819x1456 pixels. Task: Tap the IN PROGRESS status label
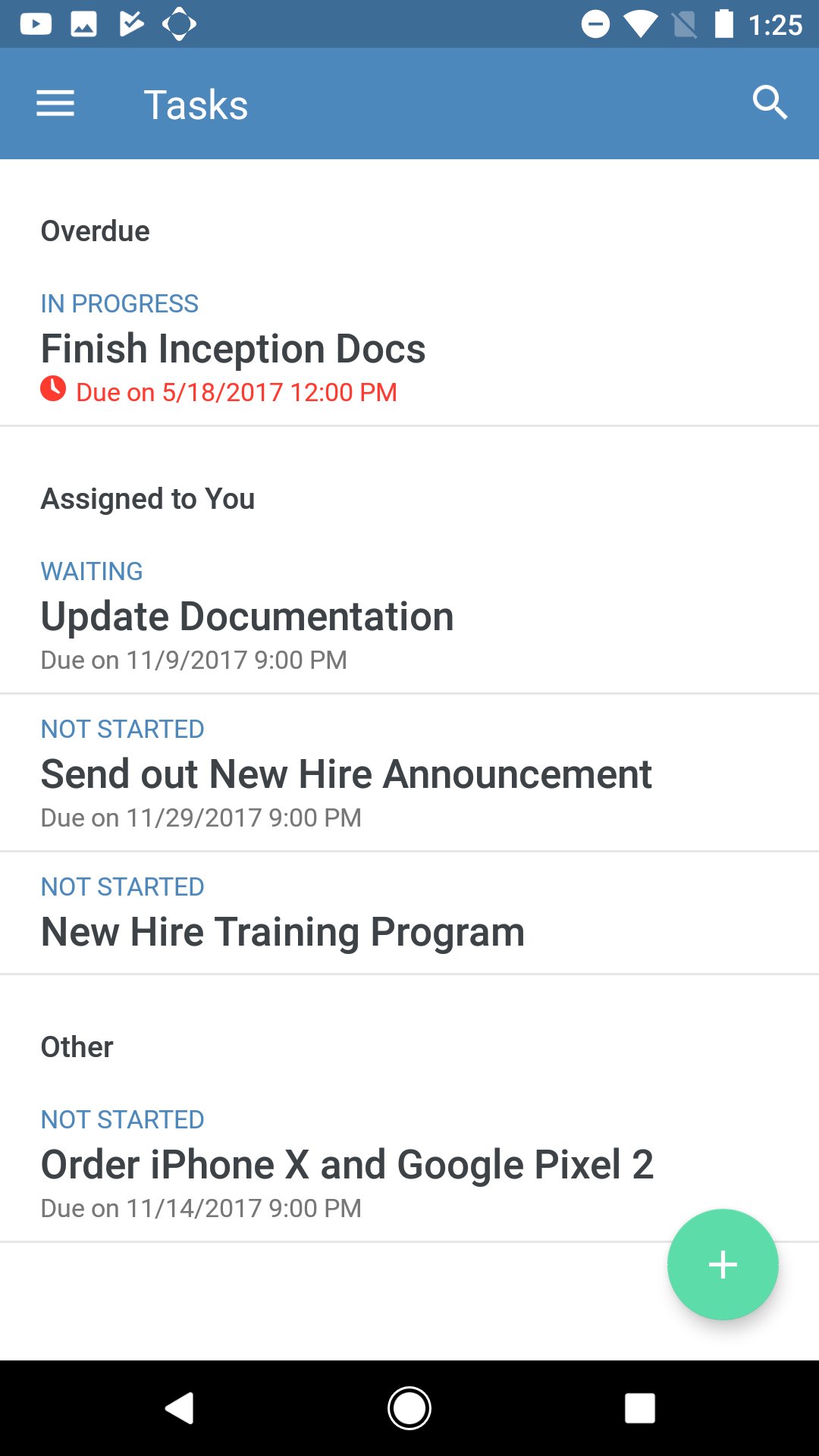click(x=120, y=303)
